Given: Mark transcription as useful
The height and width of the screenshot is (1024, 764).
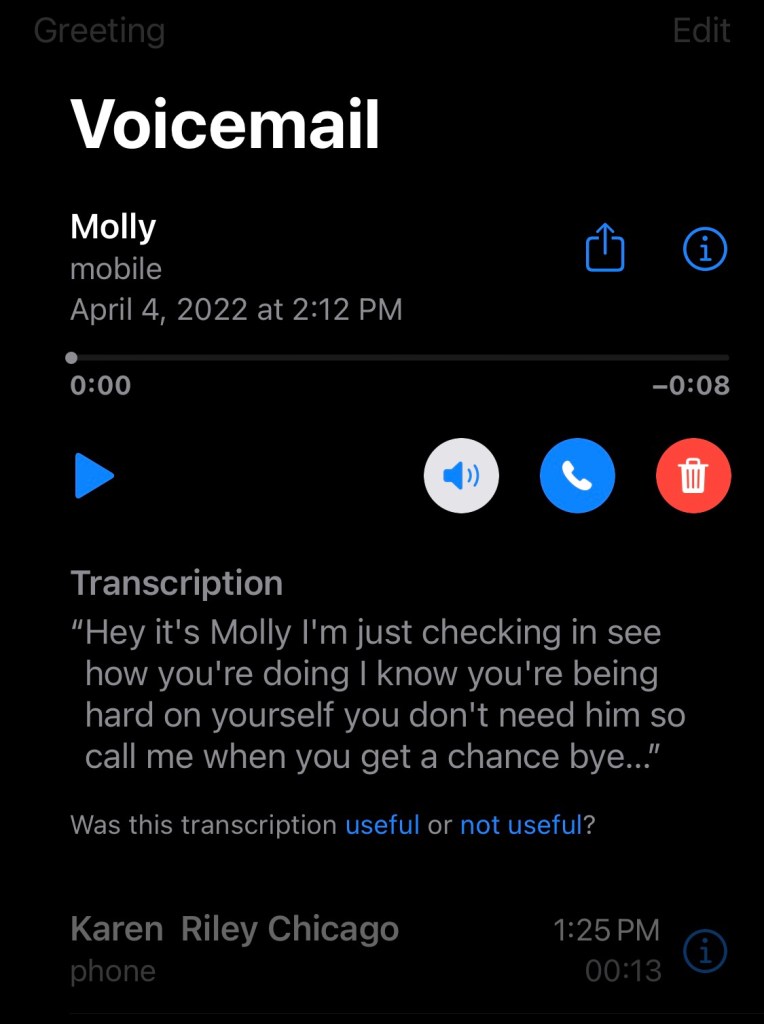Looking at the screenshot, I should tap(382, 825).
